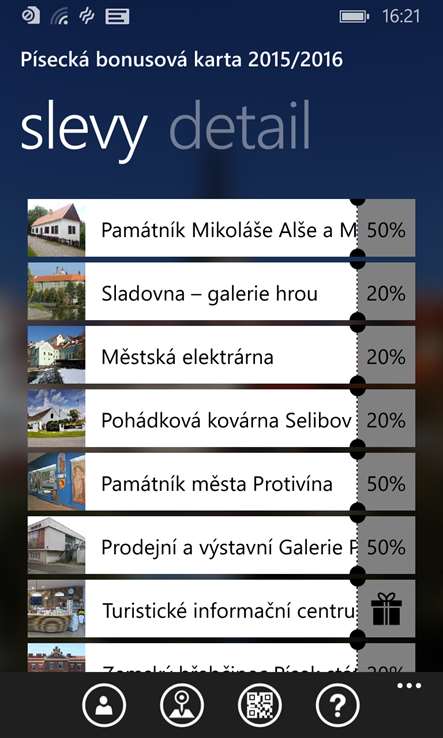Screen dimensions: 443x738
Task: Open Městská elektrárna discount
Action: (221, 355)
